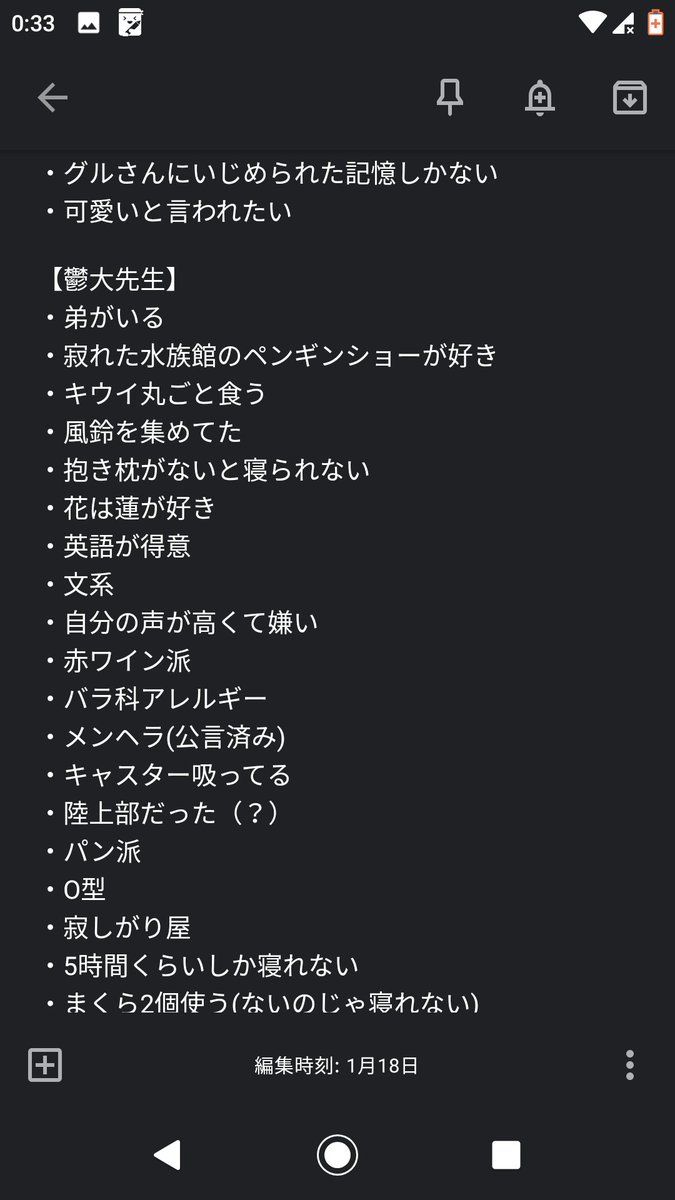The height and width of the screenshot is (1200, 675).
Task: Add a reminder with the bell icon
Action: point(540,97)
